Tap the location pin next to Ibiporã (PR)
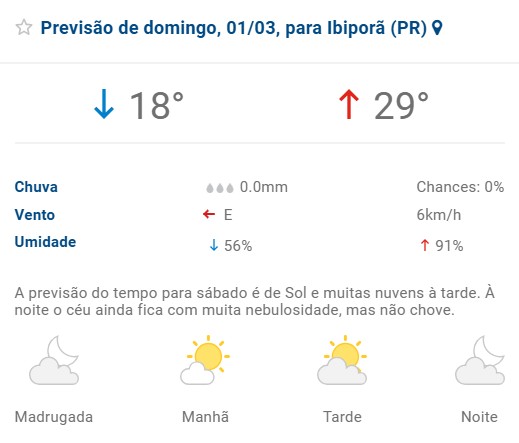Viewport: 519px width, 443px height. pyautogui.click(x=437, y=28)
